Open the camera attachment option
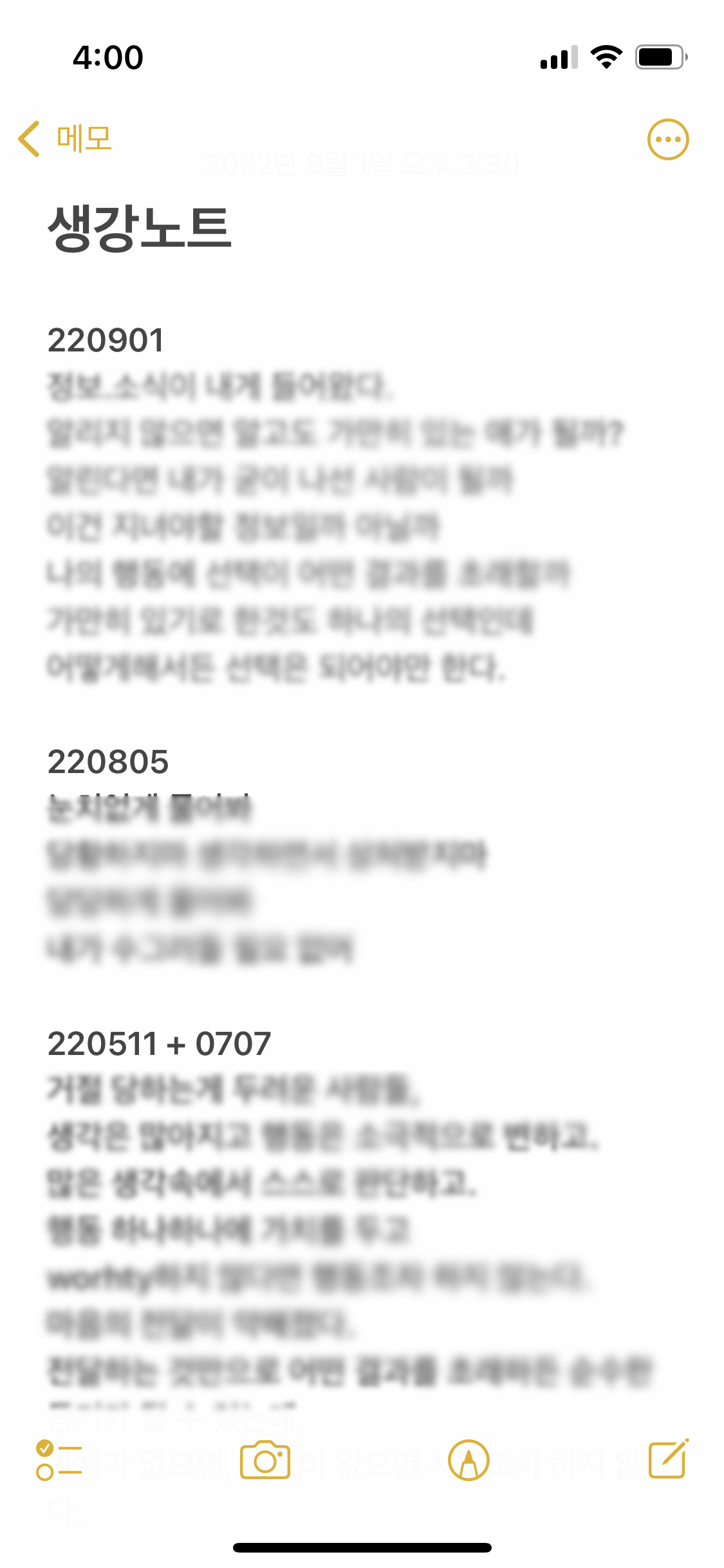The image size is (724, 1568). pos(265,1460)
